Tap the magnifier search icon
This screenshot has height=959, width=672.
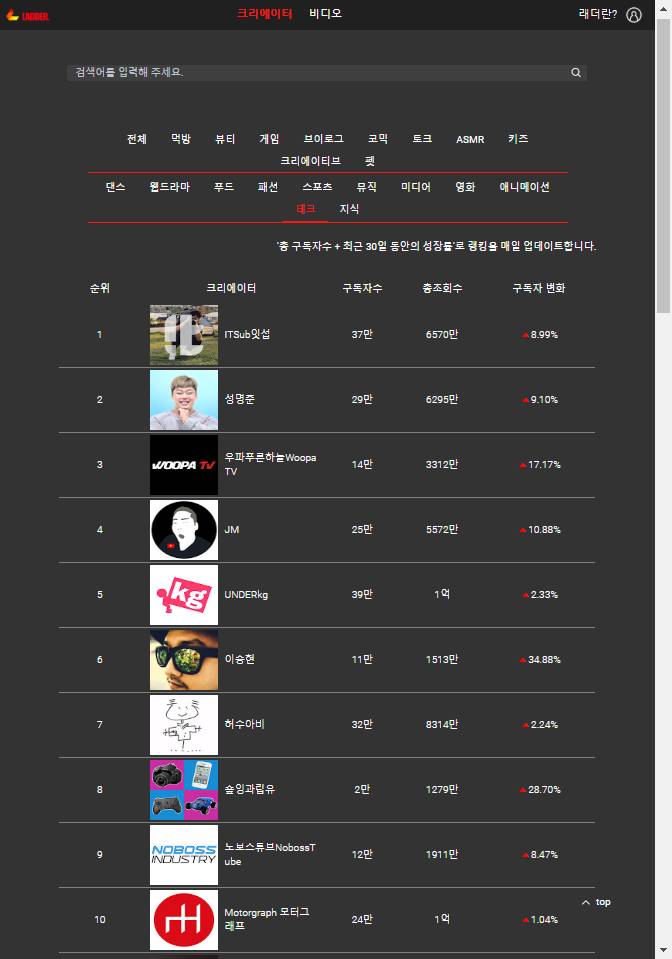(x=576, y=73)
